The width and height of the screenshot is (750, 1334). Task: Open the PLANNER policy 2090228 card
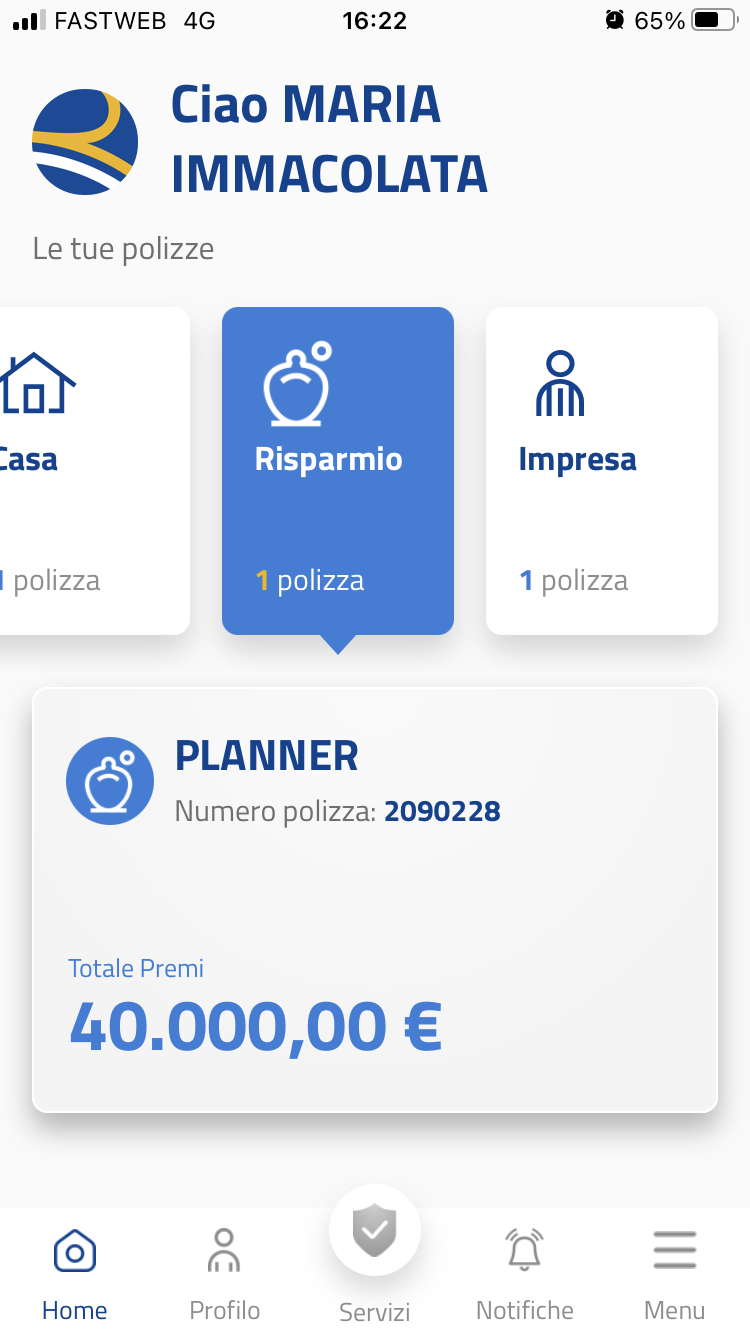pyautogui.click(x=375, y=900)
